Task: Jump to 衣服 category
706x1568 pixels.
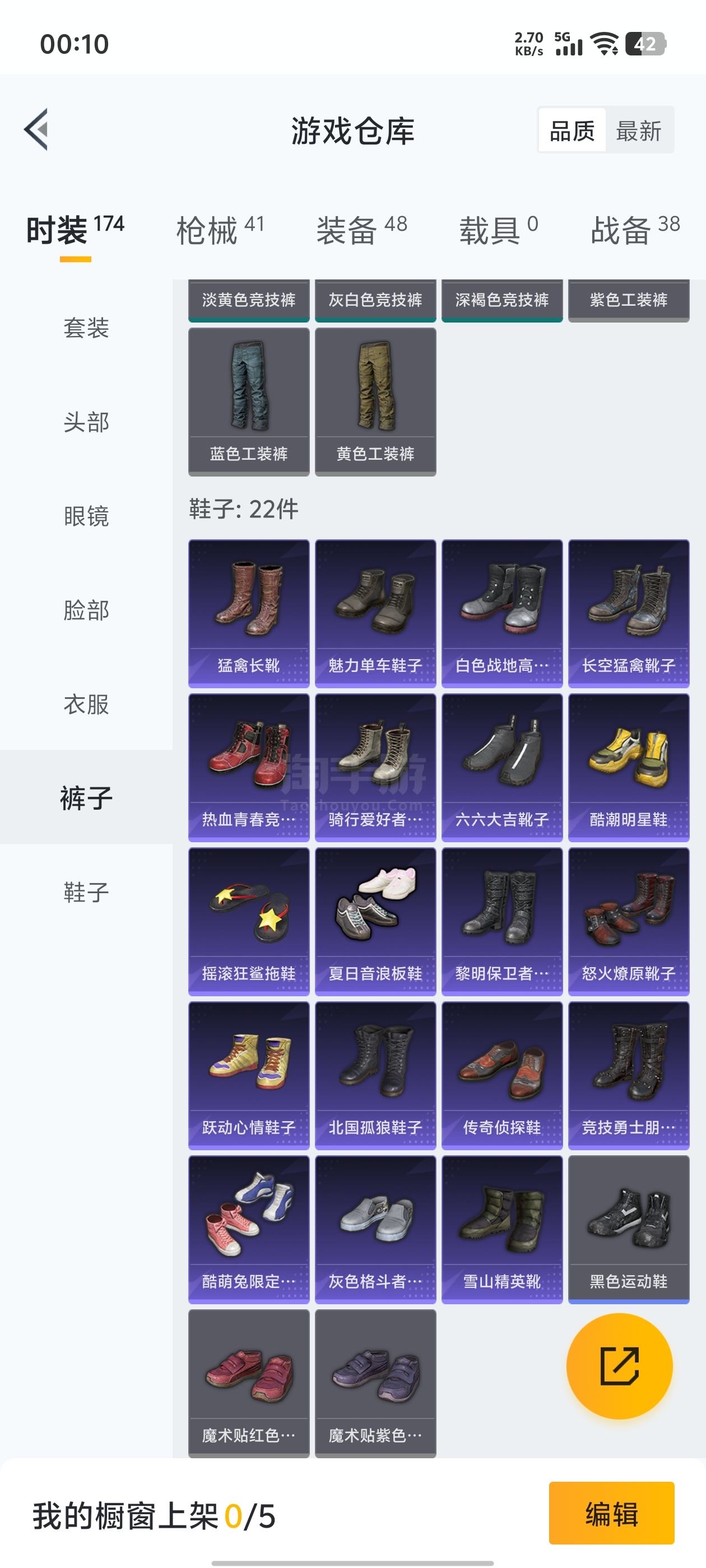Action: coord(86,704)
